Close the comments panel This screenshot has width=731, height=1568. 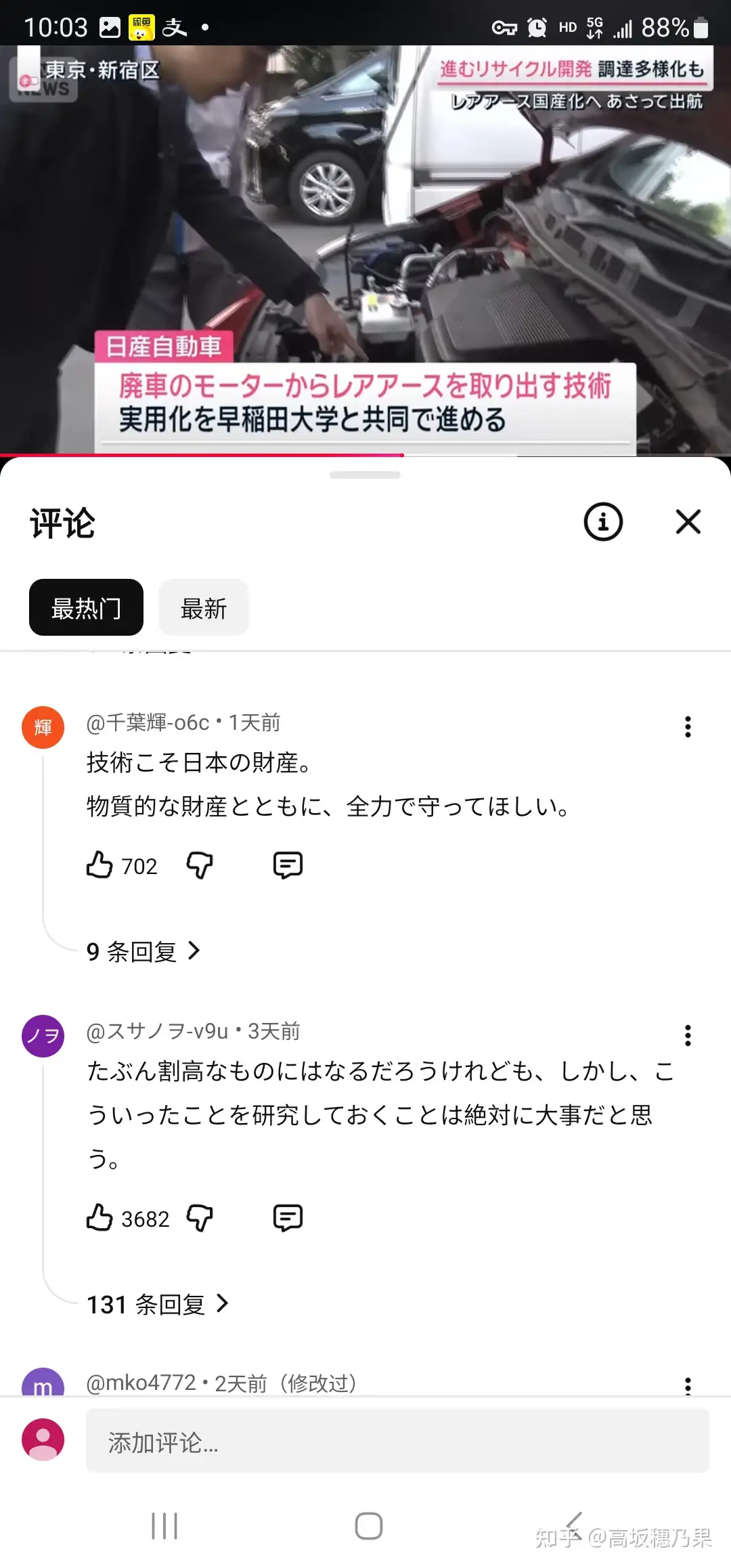(688, 522)
